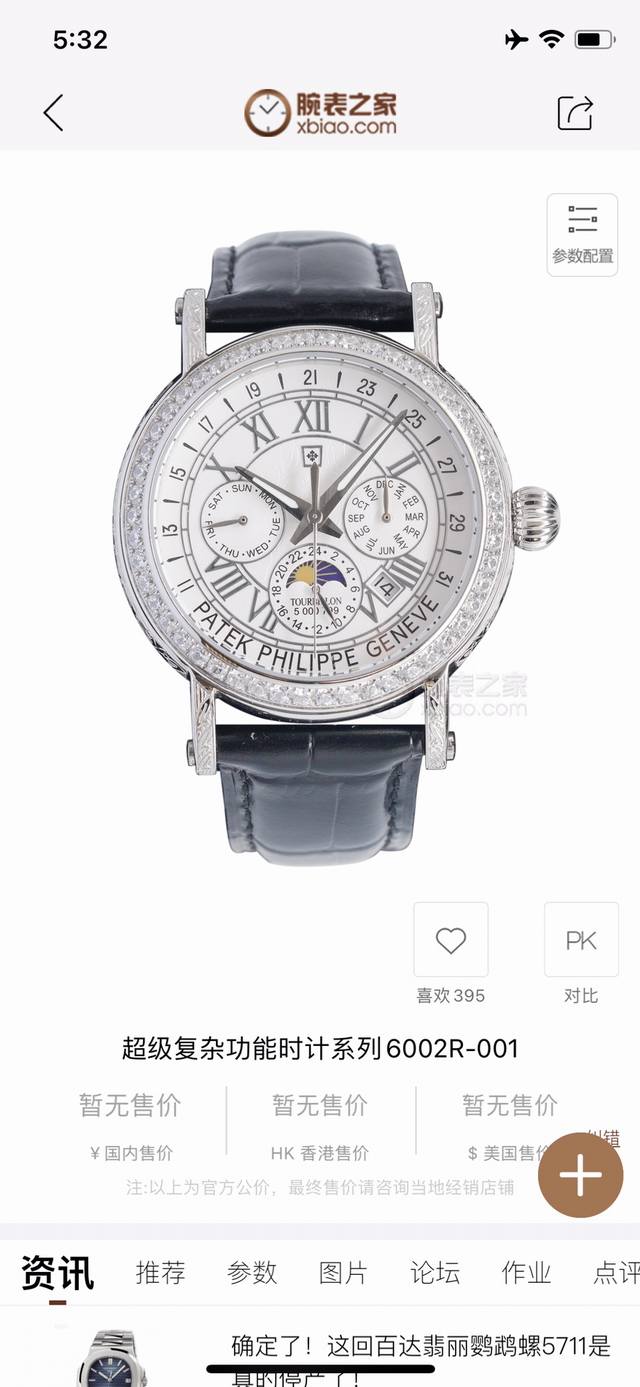This screenshot has height=1387, width=640.
Task: Like this watch with heart icon
Action: [451, 940]
